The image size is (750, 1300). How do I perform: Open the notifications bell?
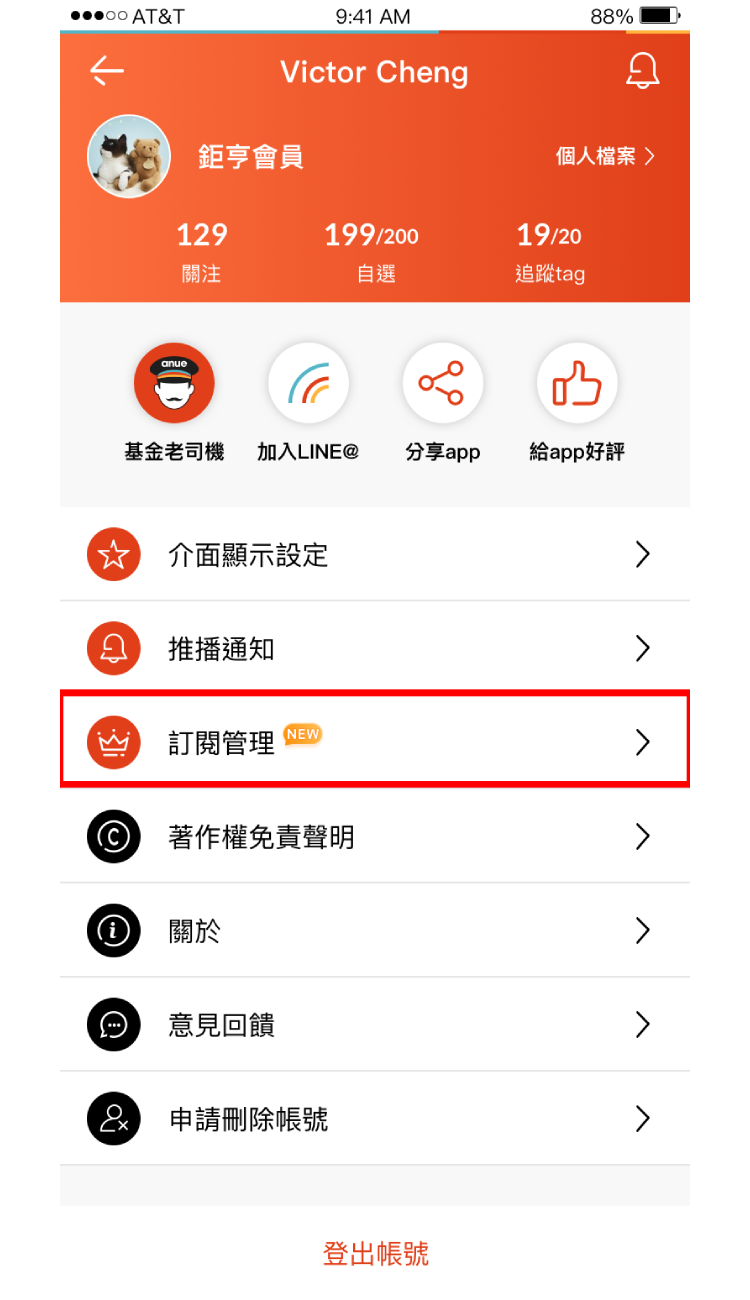642,71
